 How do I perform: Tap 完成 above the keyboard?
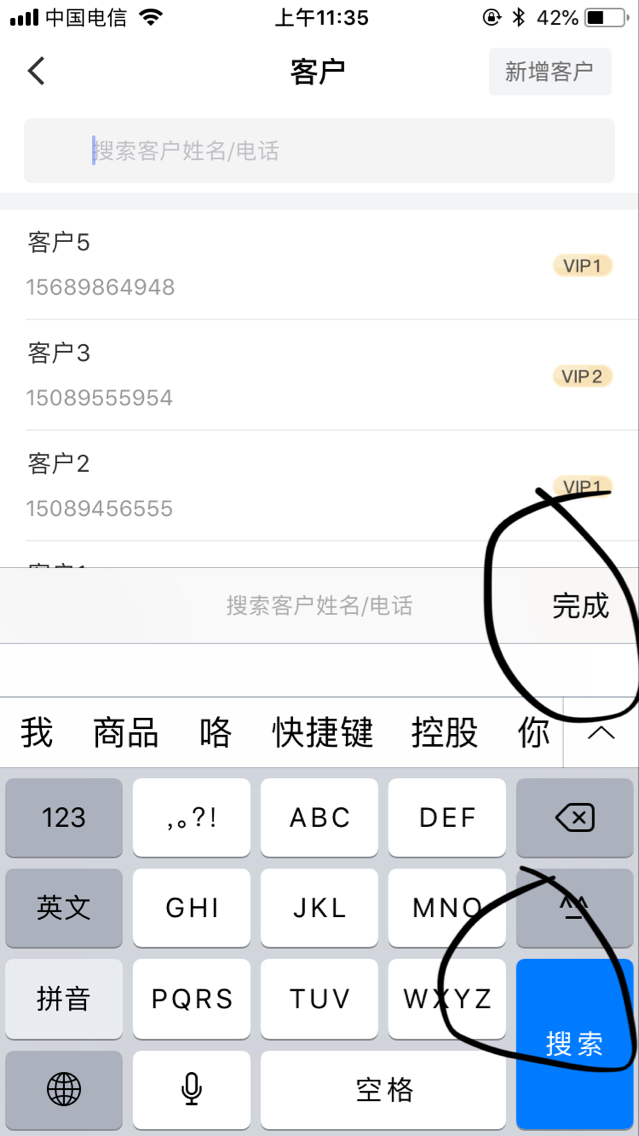point(580,606)
